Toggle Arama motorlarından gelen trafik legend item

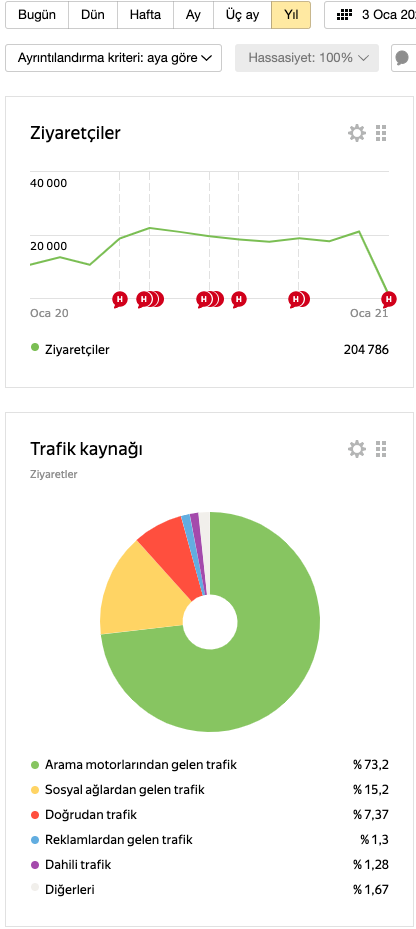click(x=134, y=765)
